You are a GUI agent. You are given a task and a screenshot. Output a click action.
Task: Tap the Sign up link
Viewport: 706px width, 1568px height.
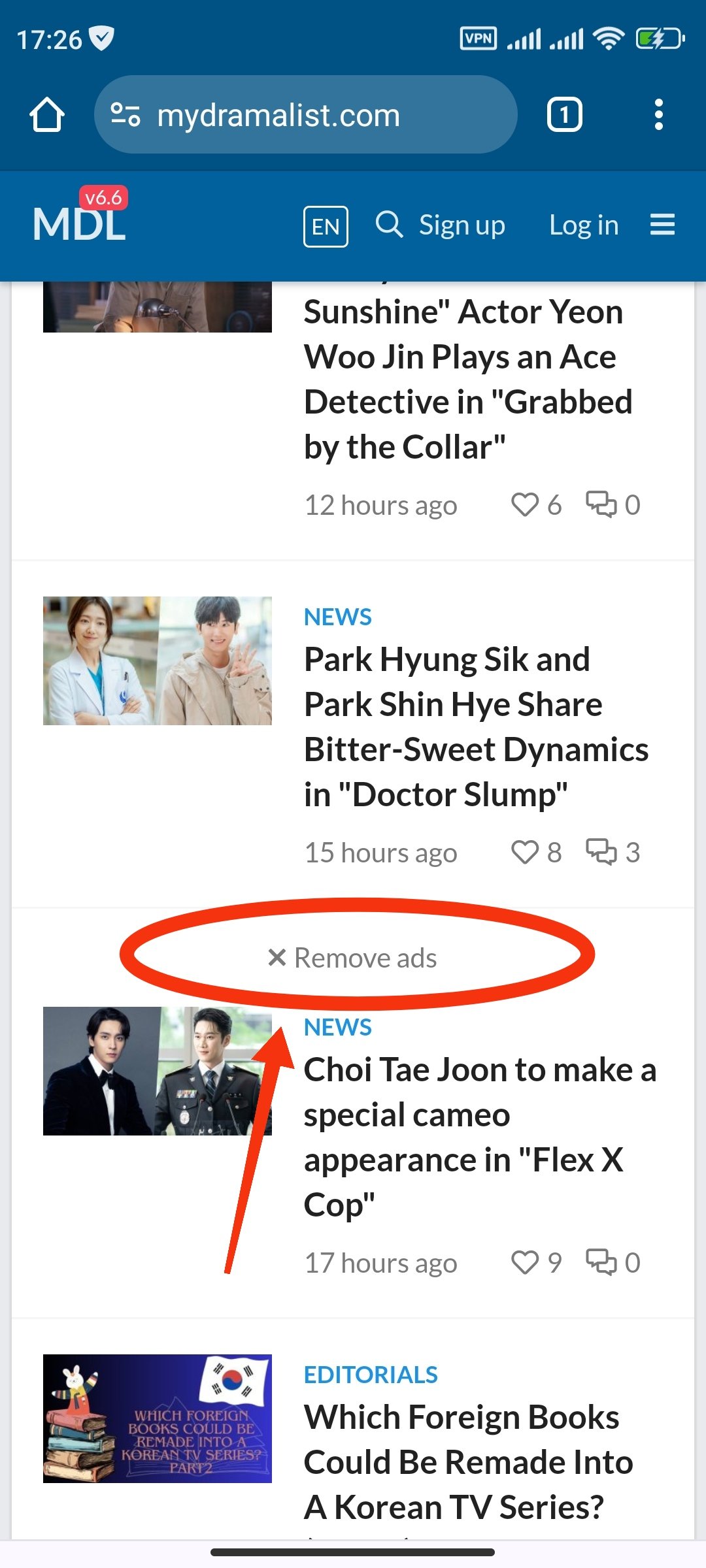click(x=462, y=225)
